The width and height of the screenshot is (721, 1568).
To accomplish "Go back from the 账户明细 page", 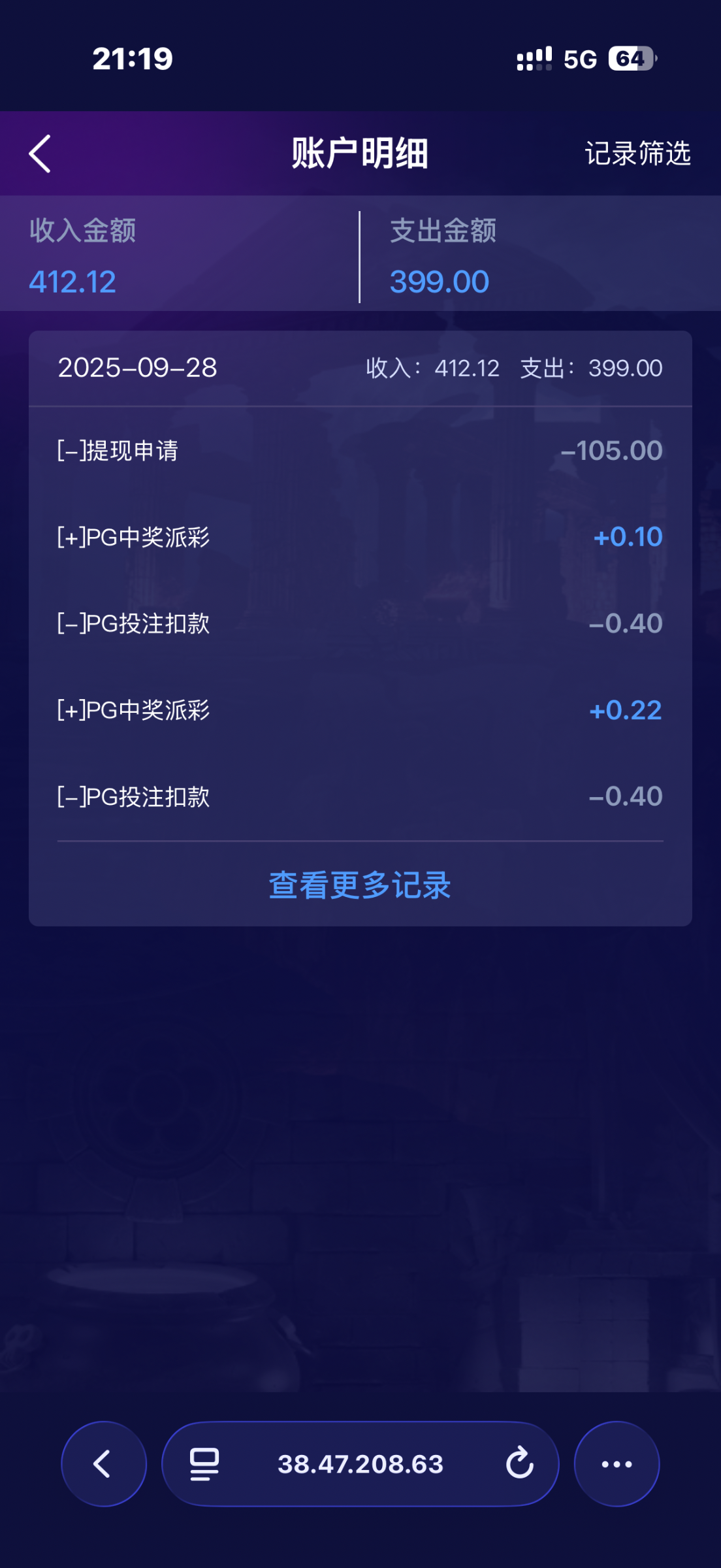I will click(40, 154).
